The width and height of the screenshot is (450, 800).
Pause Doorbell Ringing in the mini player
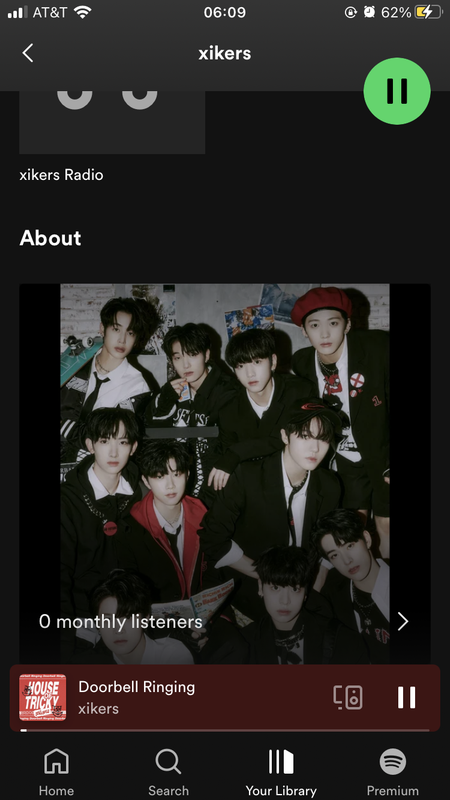407,697
